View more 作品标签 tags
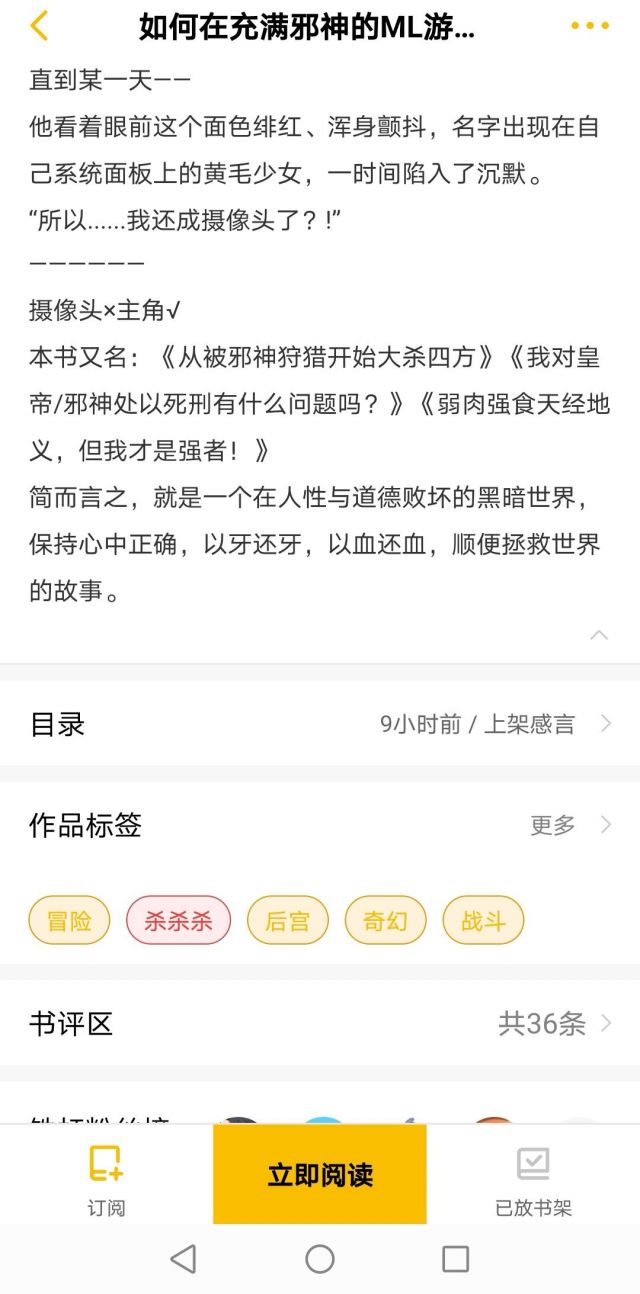 571,825
